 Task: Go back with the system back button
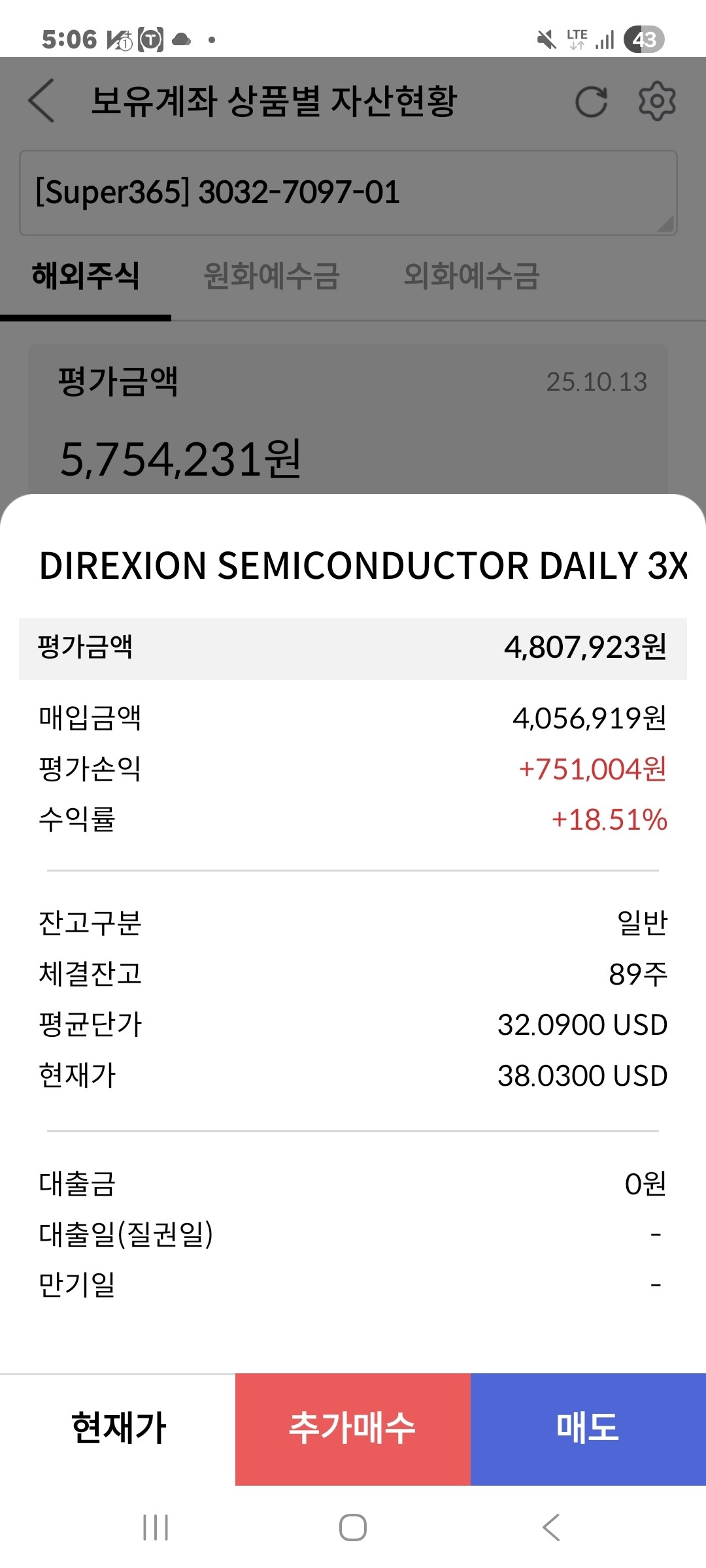pyautogui.click(x=551, y=1527)
